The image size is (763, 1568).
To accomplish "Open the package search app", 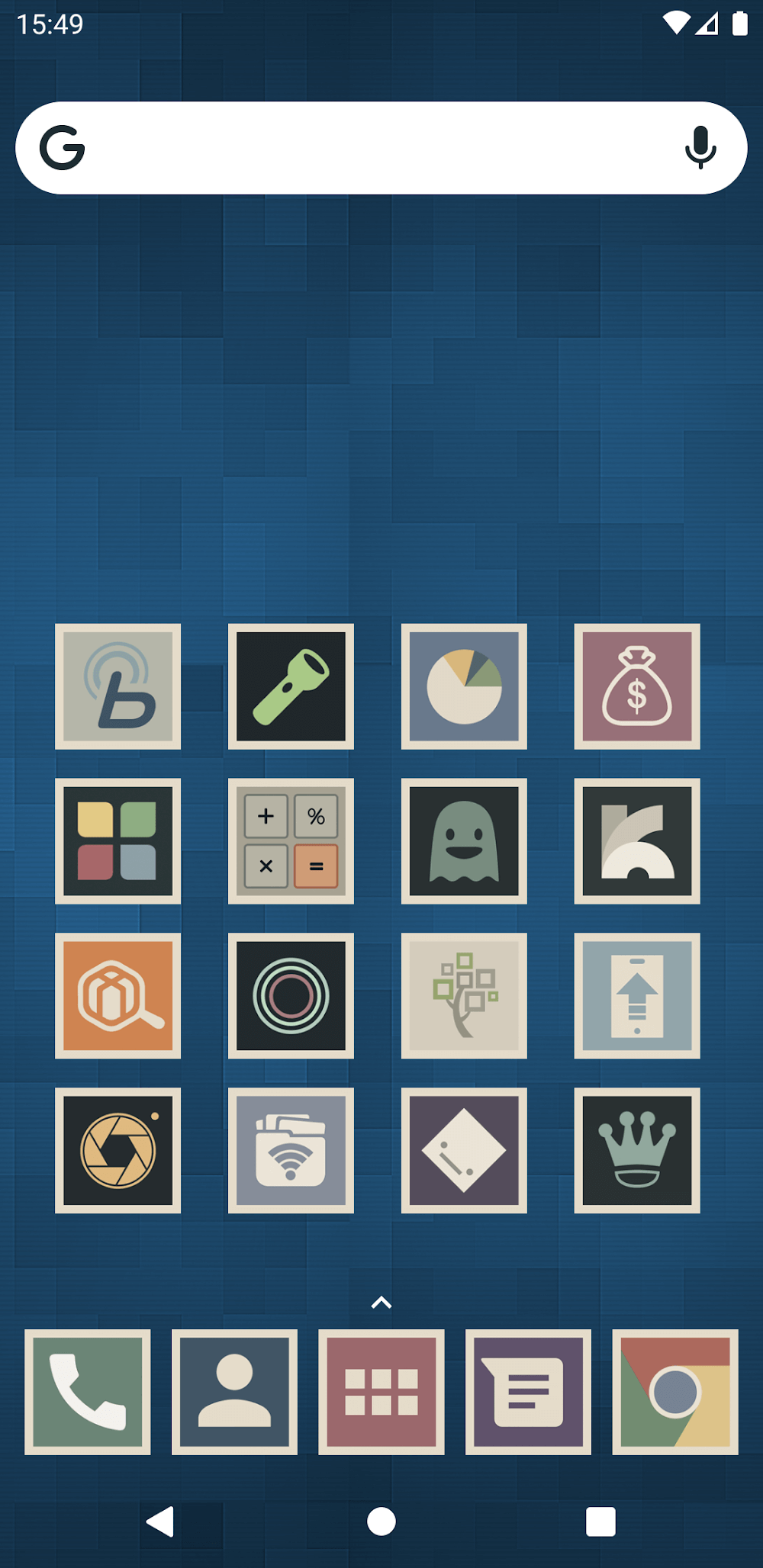I will 118,996.
